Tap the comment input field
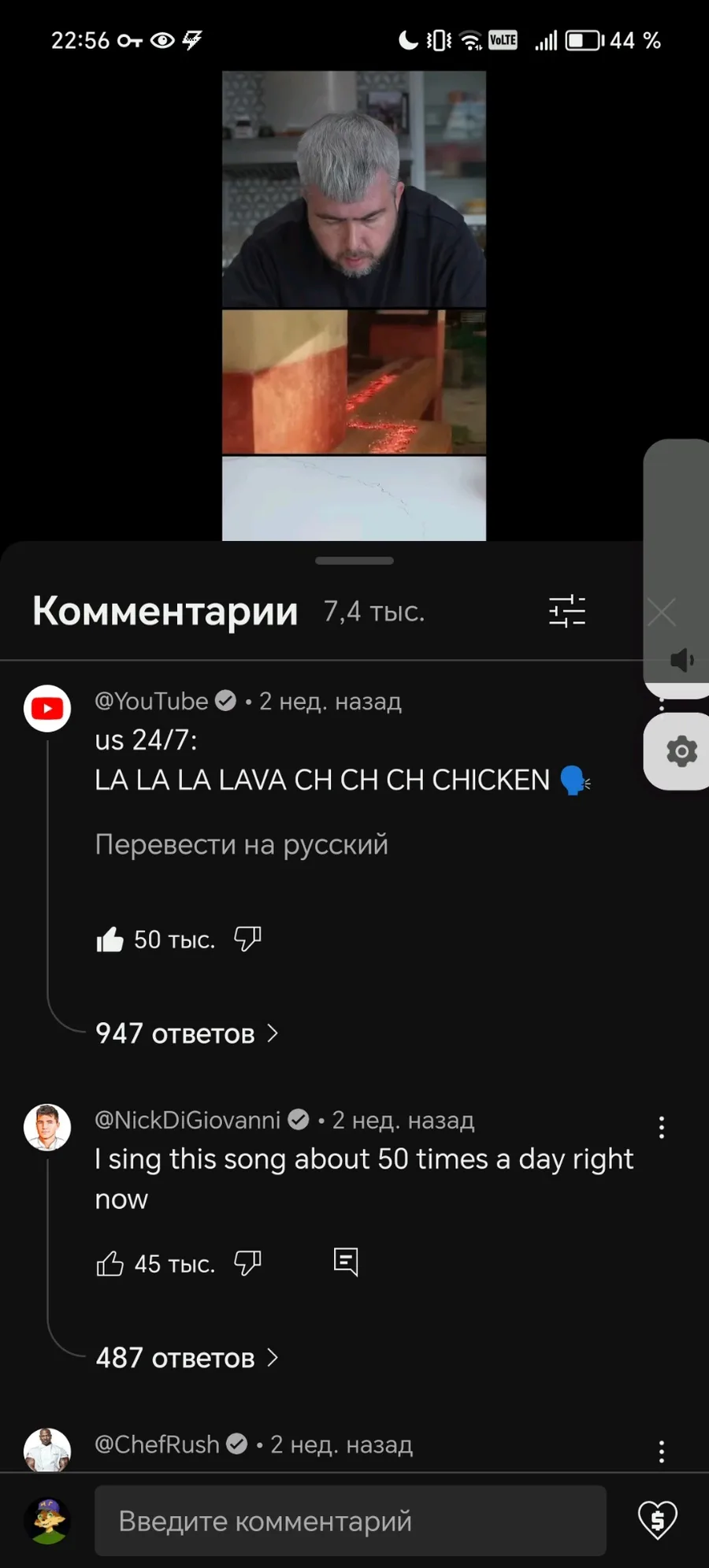Viewport: 709px width, 1568px height. [x=350, y=1521]
